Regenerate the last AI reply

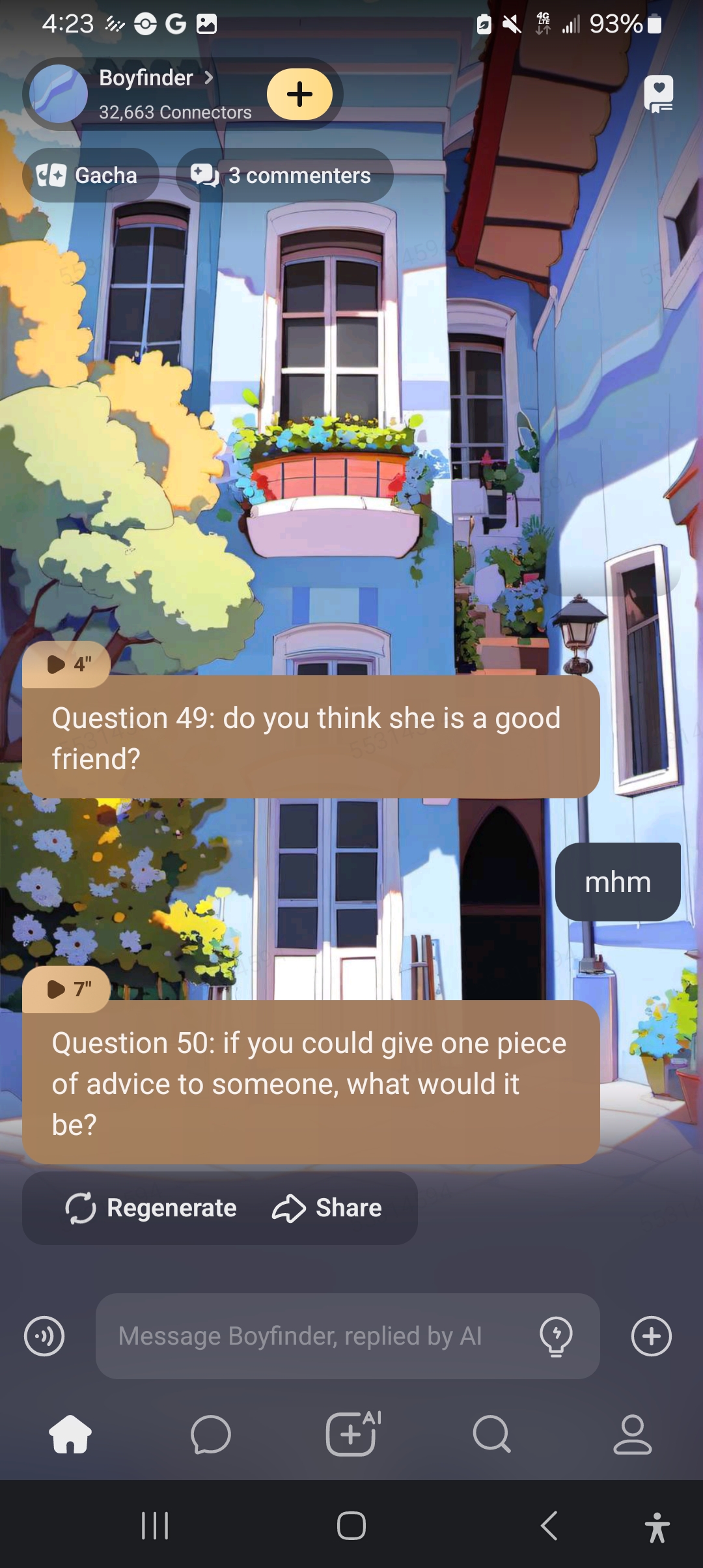[152, 1208]
